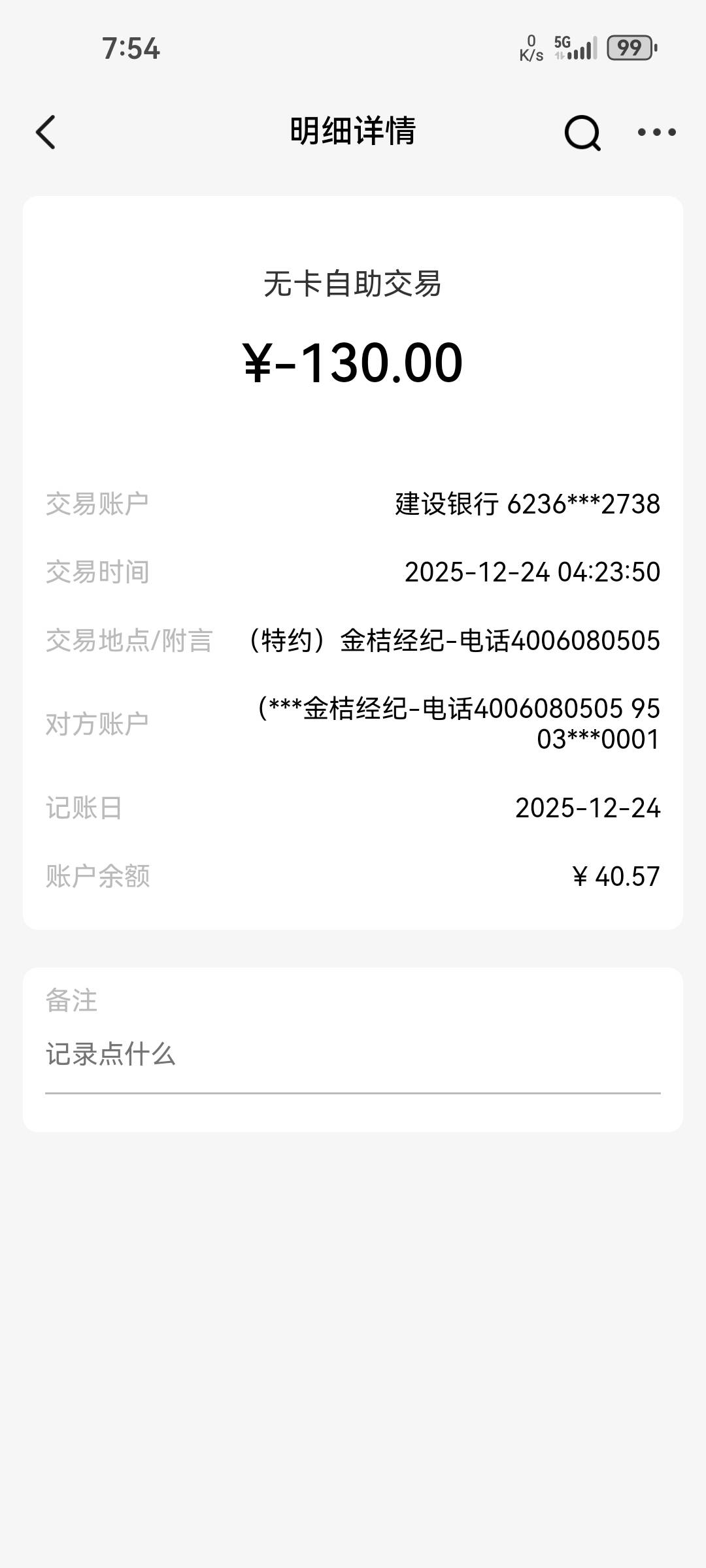
Task: Open the three-dot overflow menu
Action: point(656,132)
